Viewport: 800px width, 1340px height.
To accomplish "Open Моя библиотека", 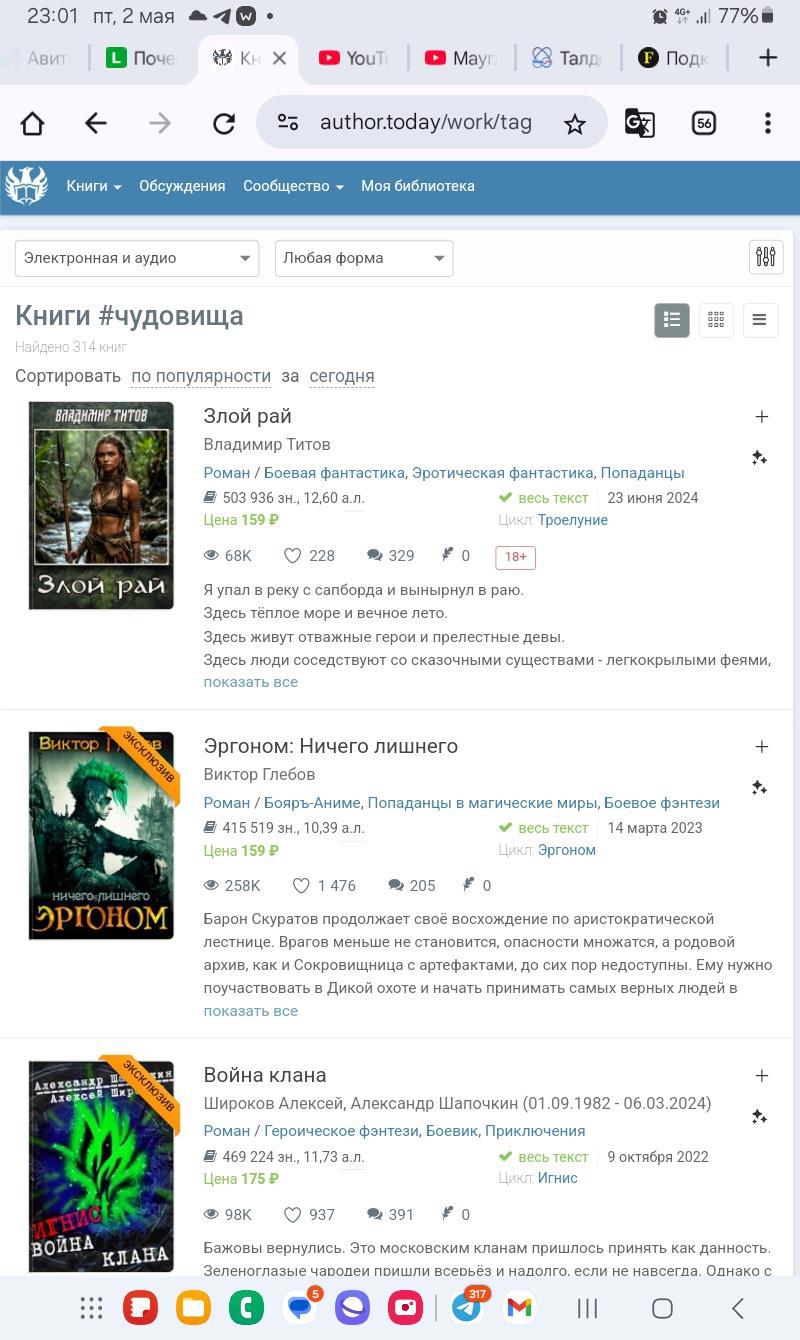I will click(x=418, y=186).
